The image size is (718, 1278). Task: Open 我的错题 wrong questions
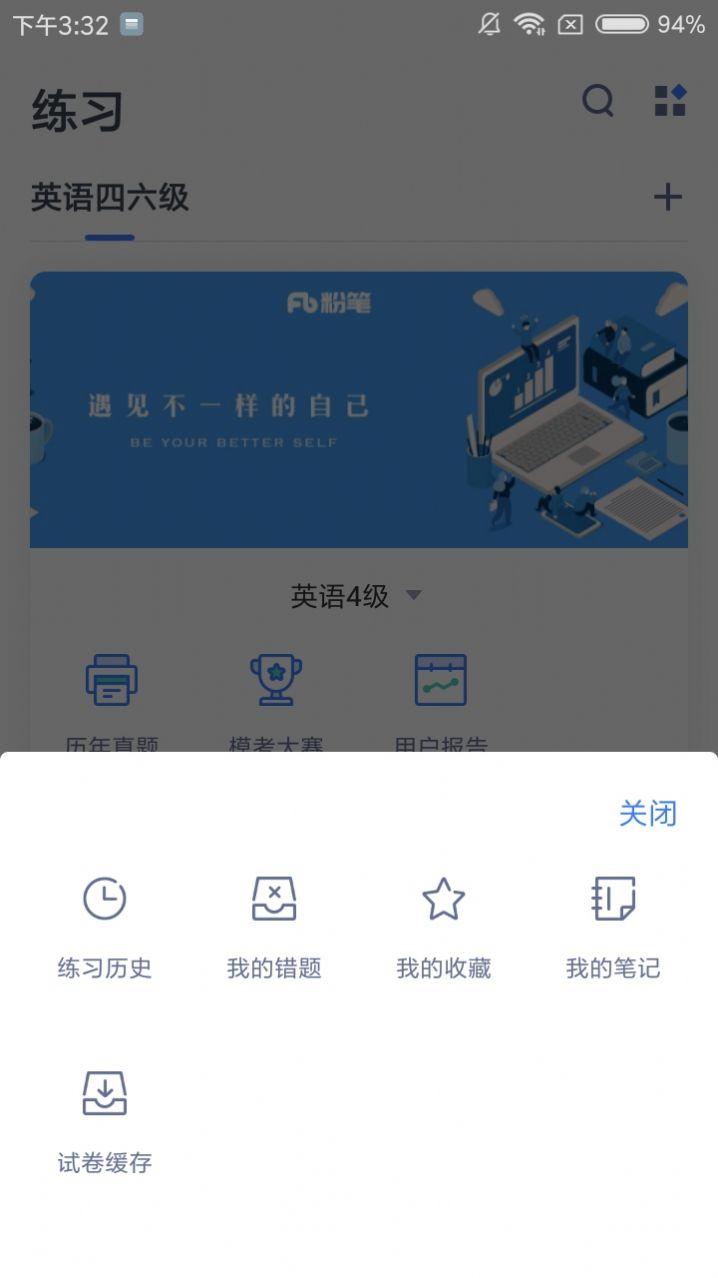coord(274,926)
